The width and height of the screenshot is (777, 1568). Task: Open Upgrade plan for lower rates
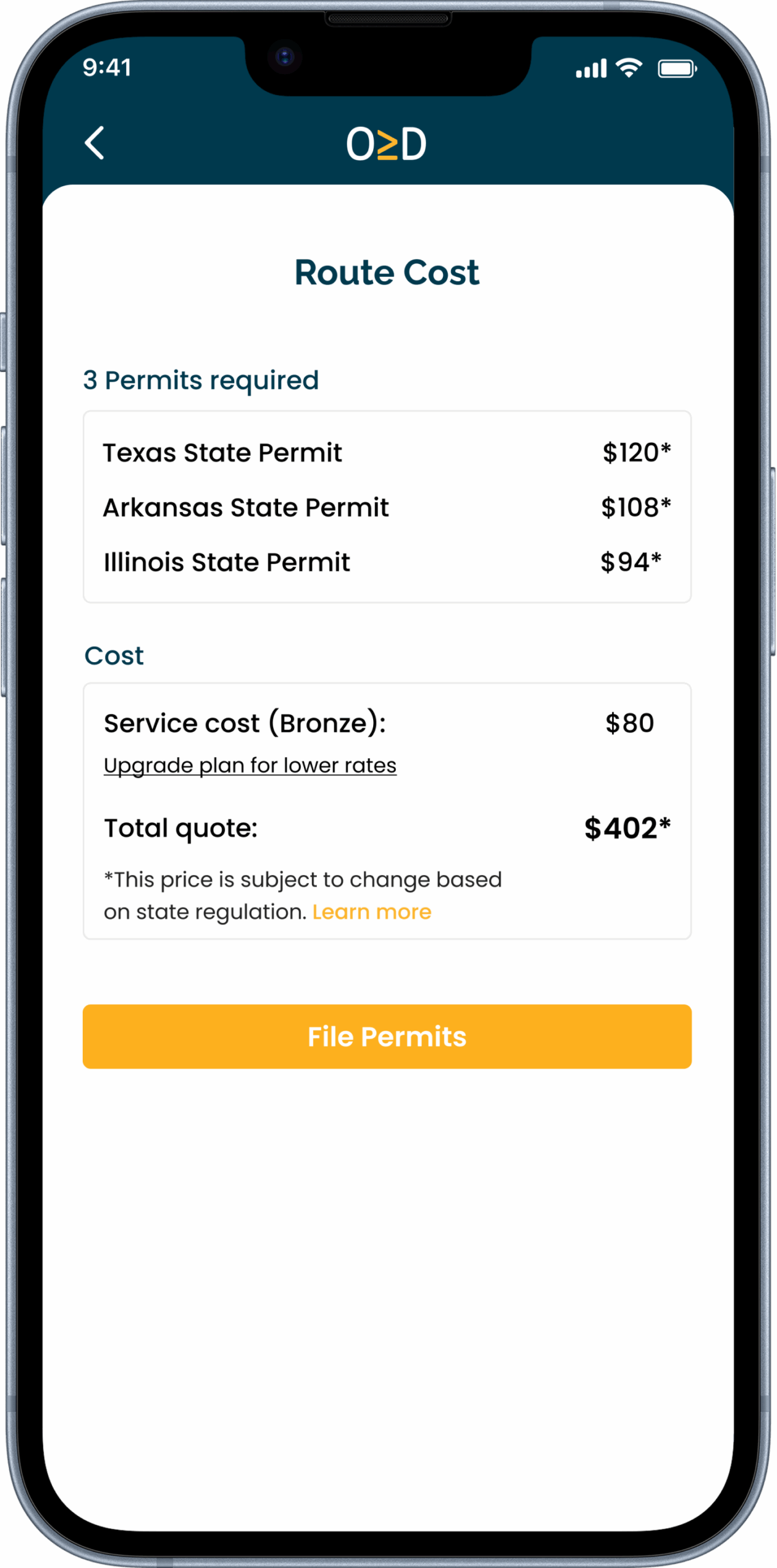(249, 764)
